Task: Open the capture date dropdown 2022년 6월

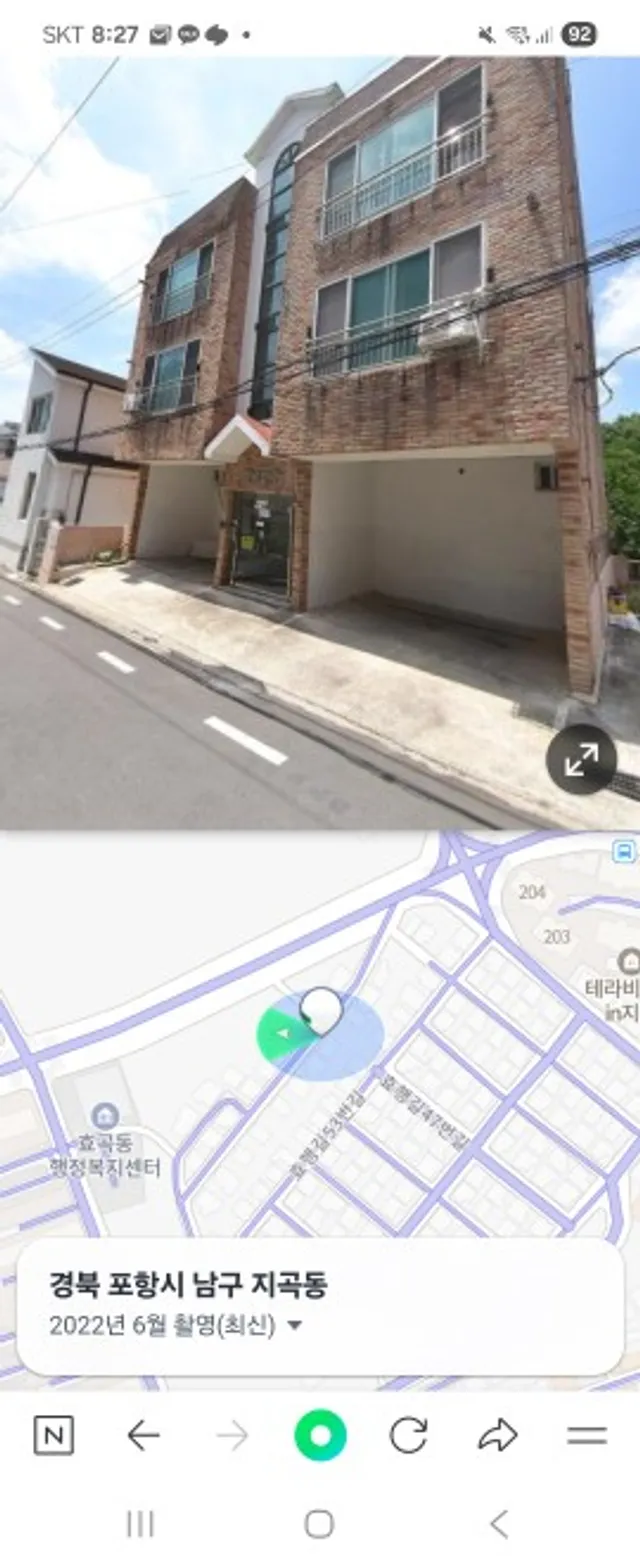Action: pos(176,1326)
